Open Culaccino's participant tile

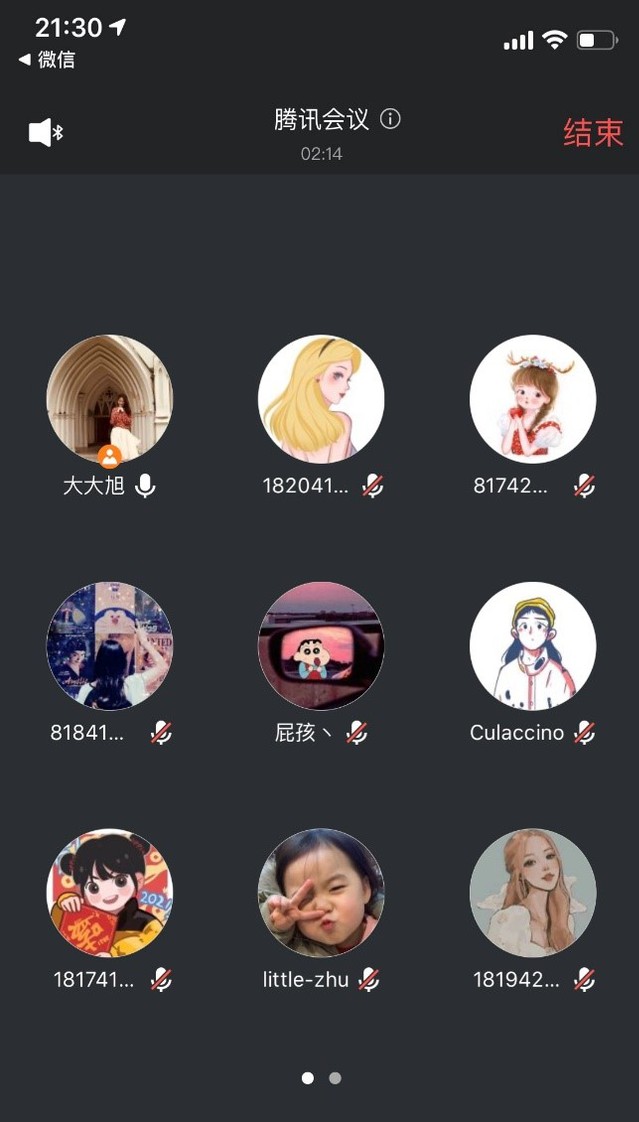point(532,645)
